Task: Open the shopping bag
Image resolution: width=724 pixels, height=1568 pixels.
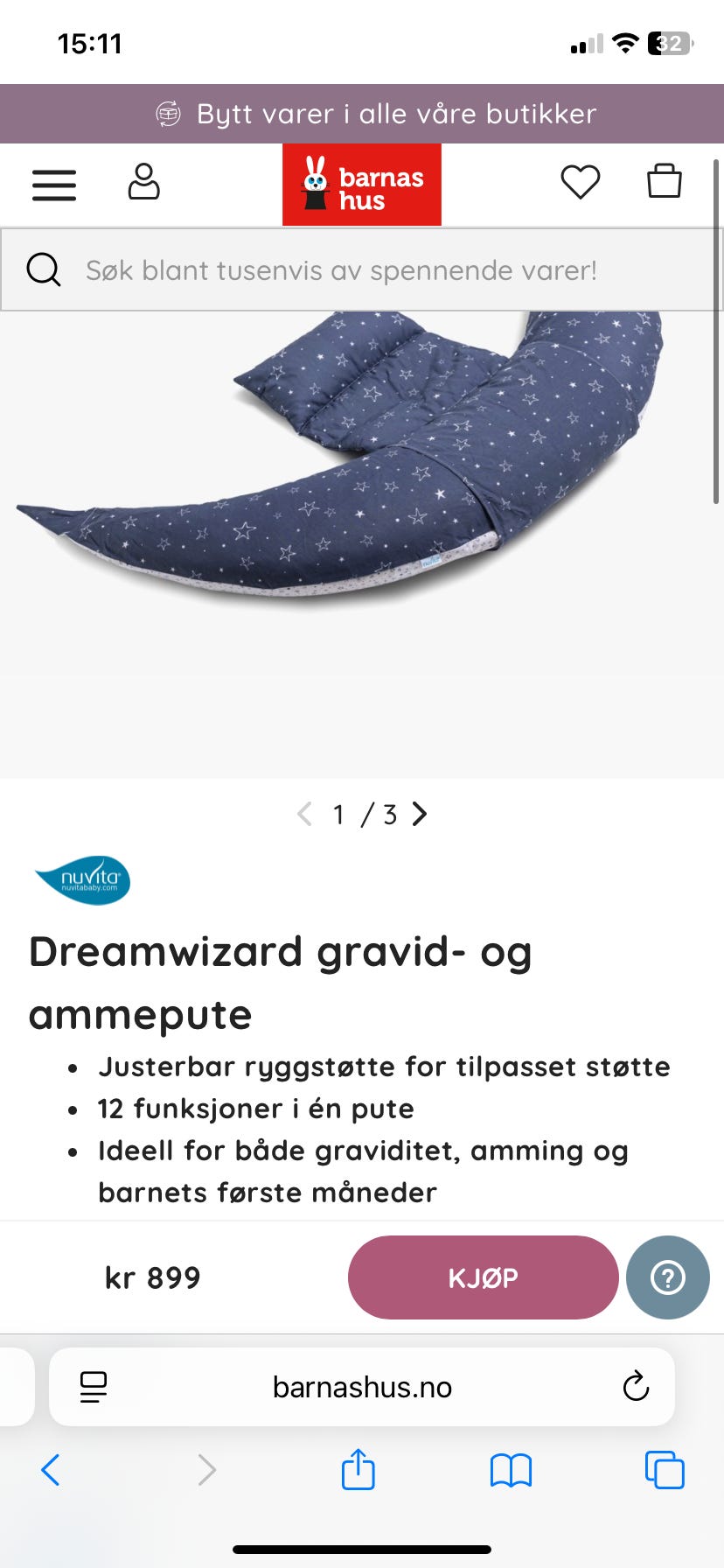Action: click(x=665, y=181)
